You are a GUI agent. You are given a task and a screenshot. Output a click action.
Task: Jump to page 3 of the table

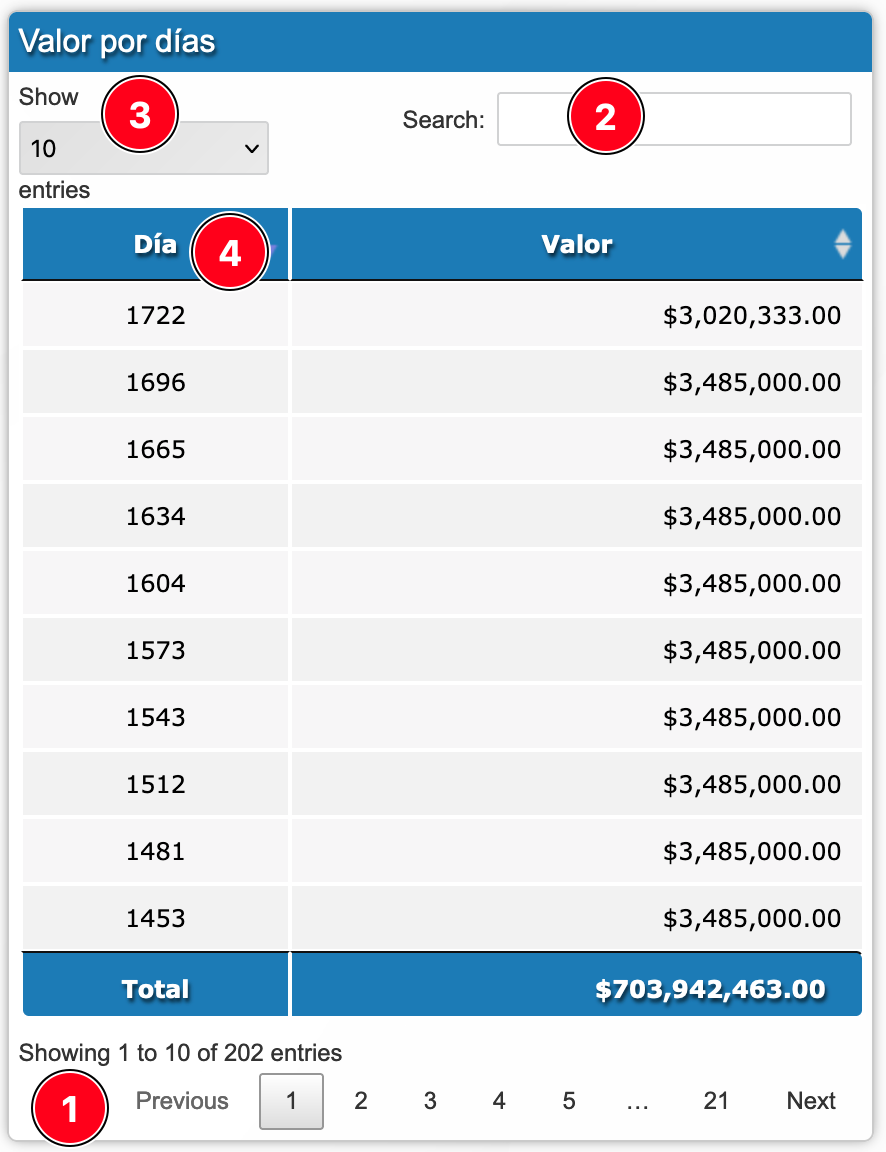point(430,1101)
